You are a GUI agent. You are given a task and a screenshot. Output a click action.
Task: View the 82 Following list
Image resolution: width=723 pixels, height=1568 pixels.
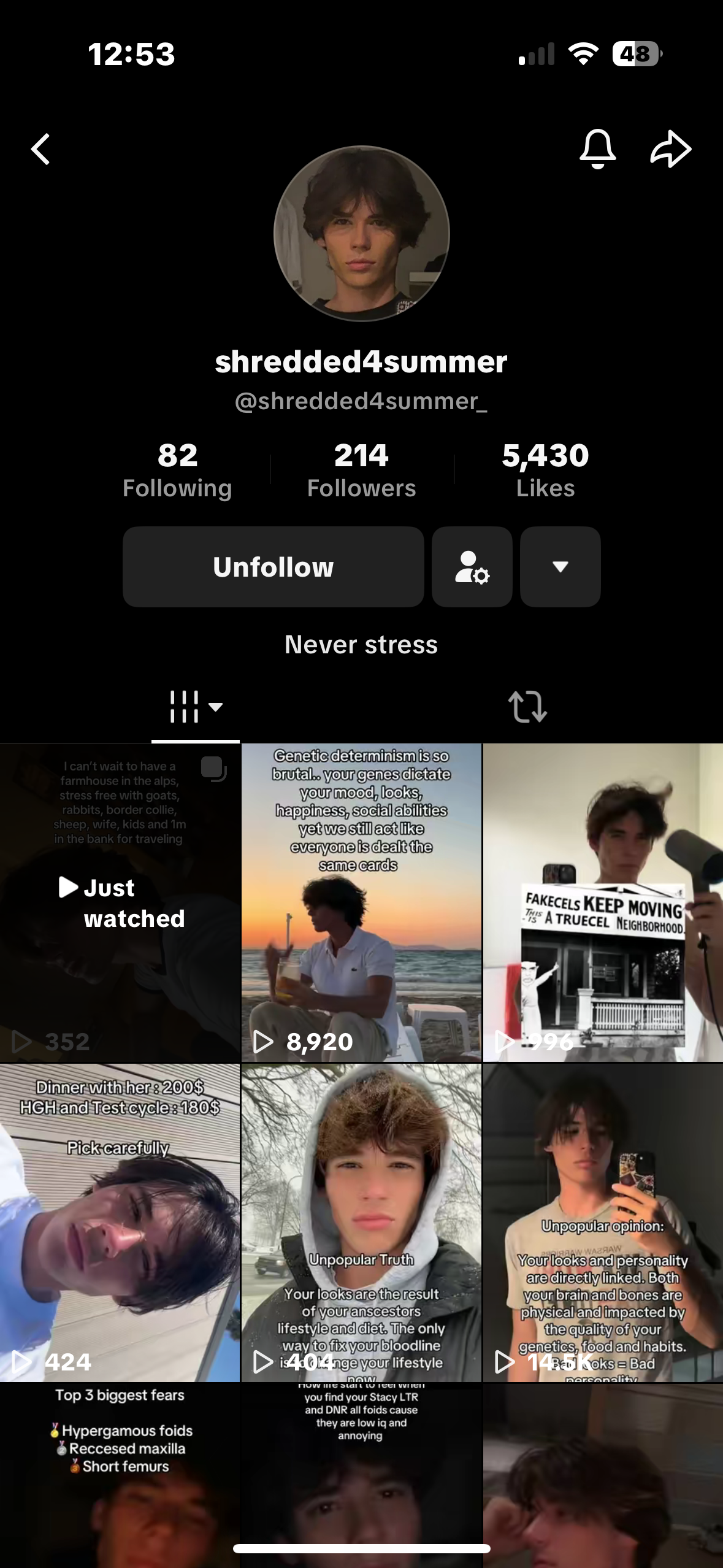177,470
